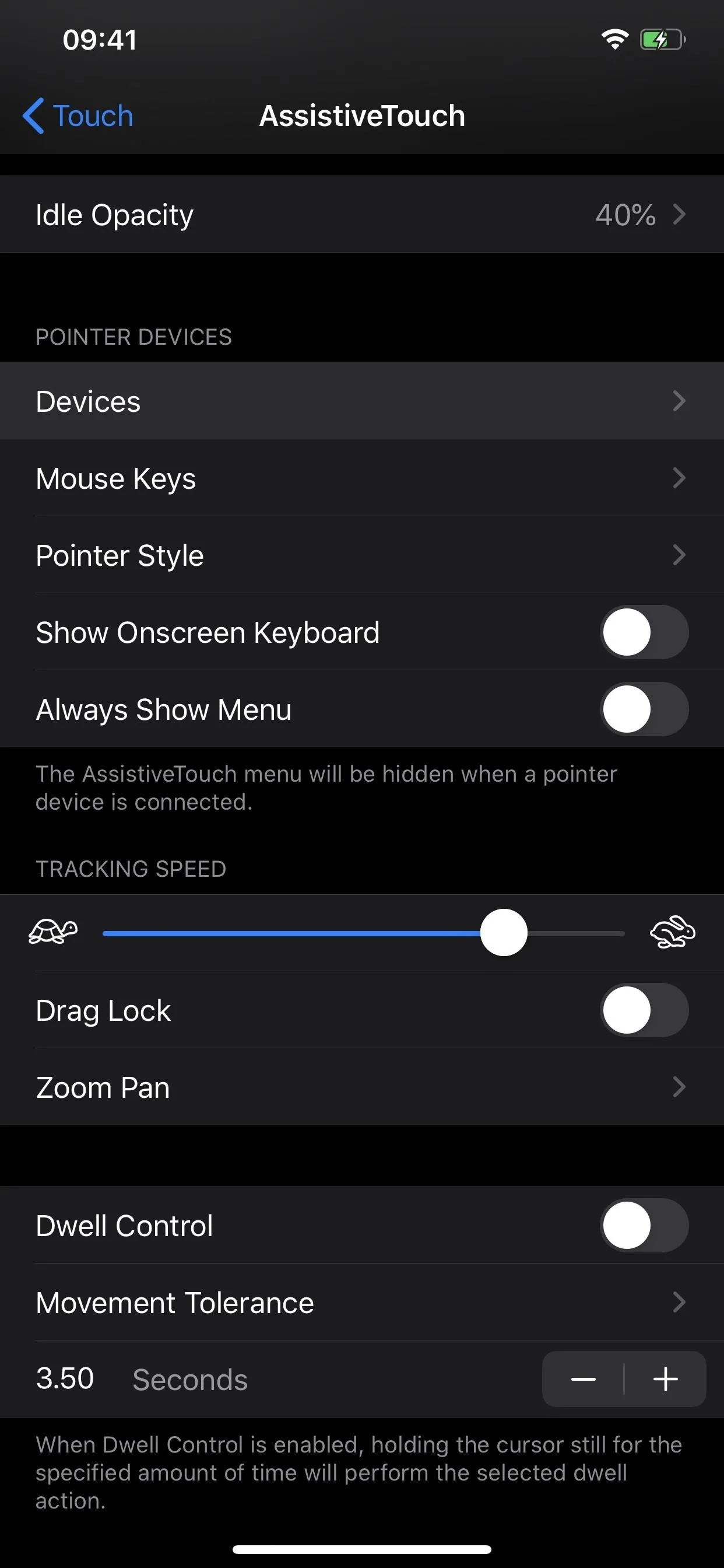Screen dimensions: 724x1568
Task: Decrease dwell seconds with minus button
Action: click(x=583, y=1378)
